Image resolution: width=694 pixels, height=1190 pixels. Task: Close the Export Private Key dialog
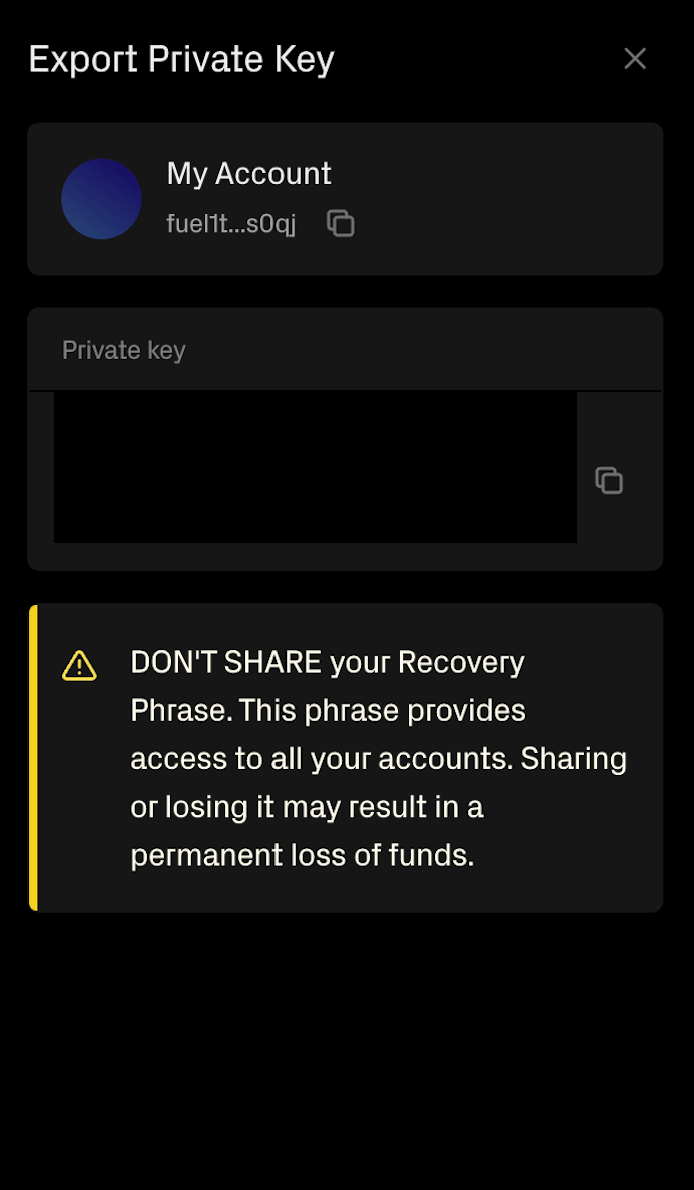click(635, 59)
